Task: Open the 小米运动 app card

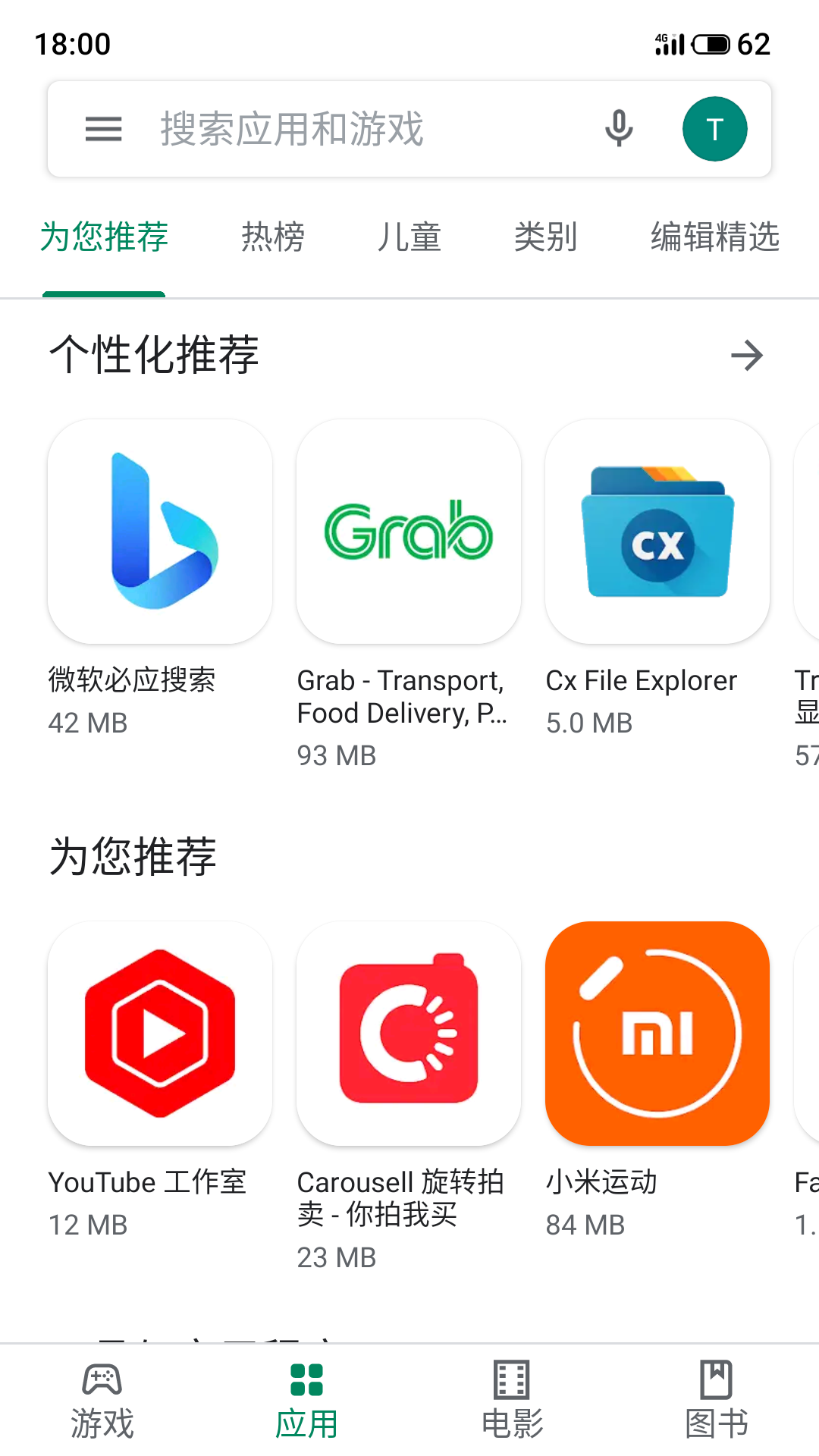Action: tap(657, 1034)
